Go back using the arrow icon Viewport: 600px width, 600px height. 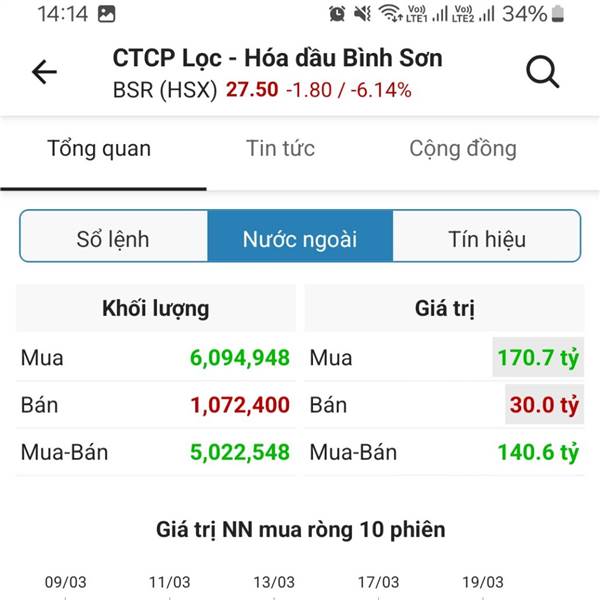click(x=44, y=72)
